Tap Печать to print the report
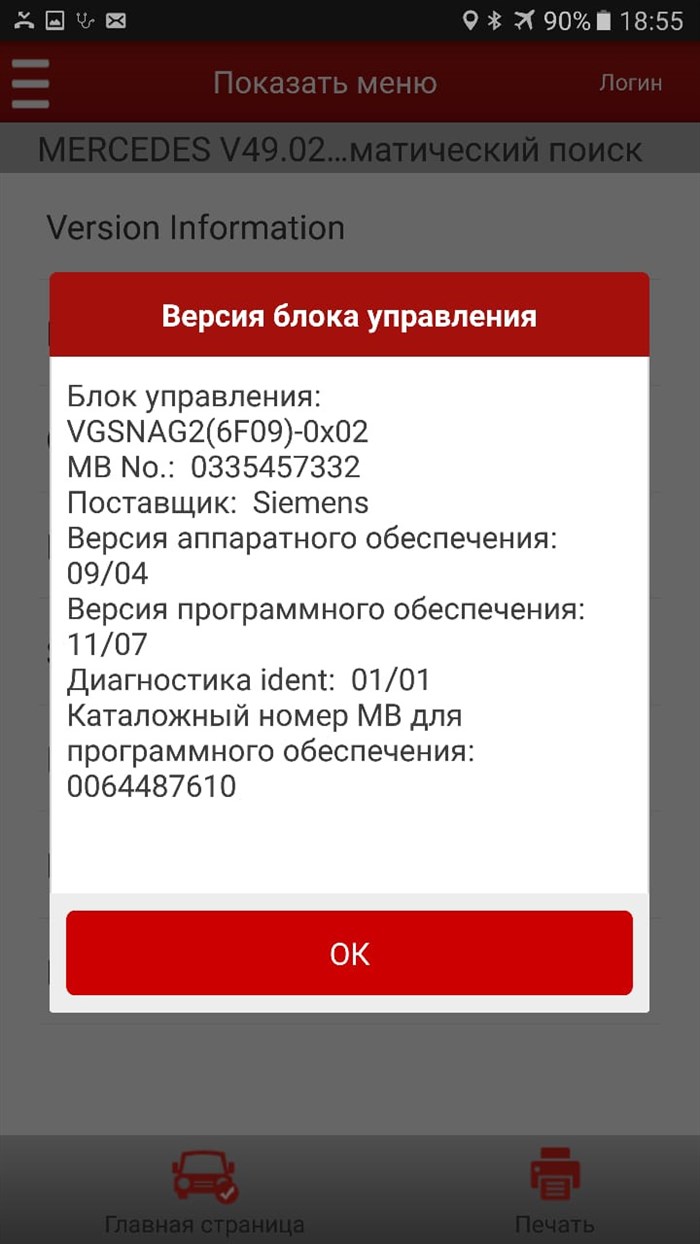 pyautogui.click(x=554, y=1192)
